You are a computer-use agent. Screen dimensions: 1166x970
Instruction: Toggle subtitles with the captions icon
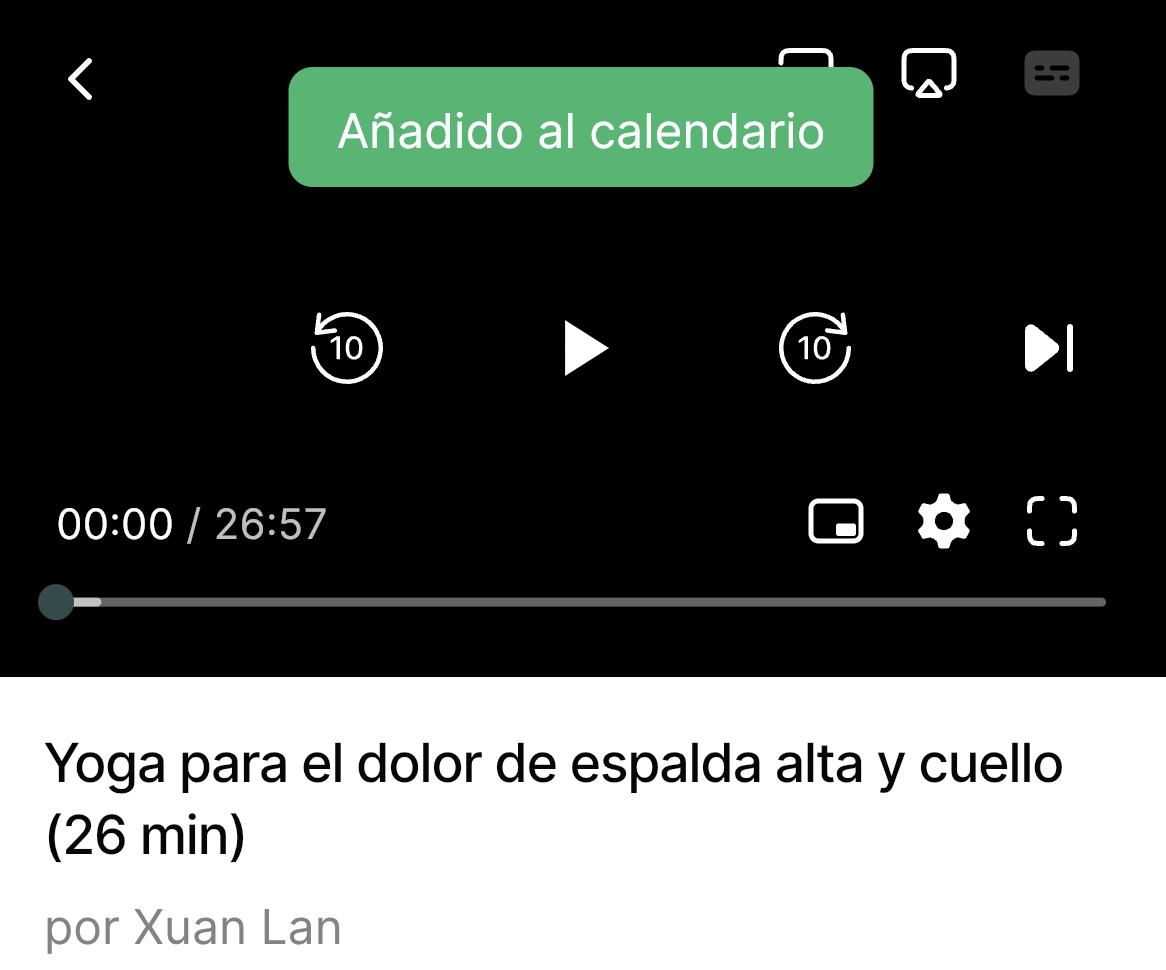tap(1051, 73)
